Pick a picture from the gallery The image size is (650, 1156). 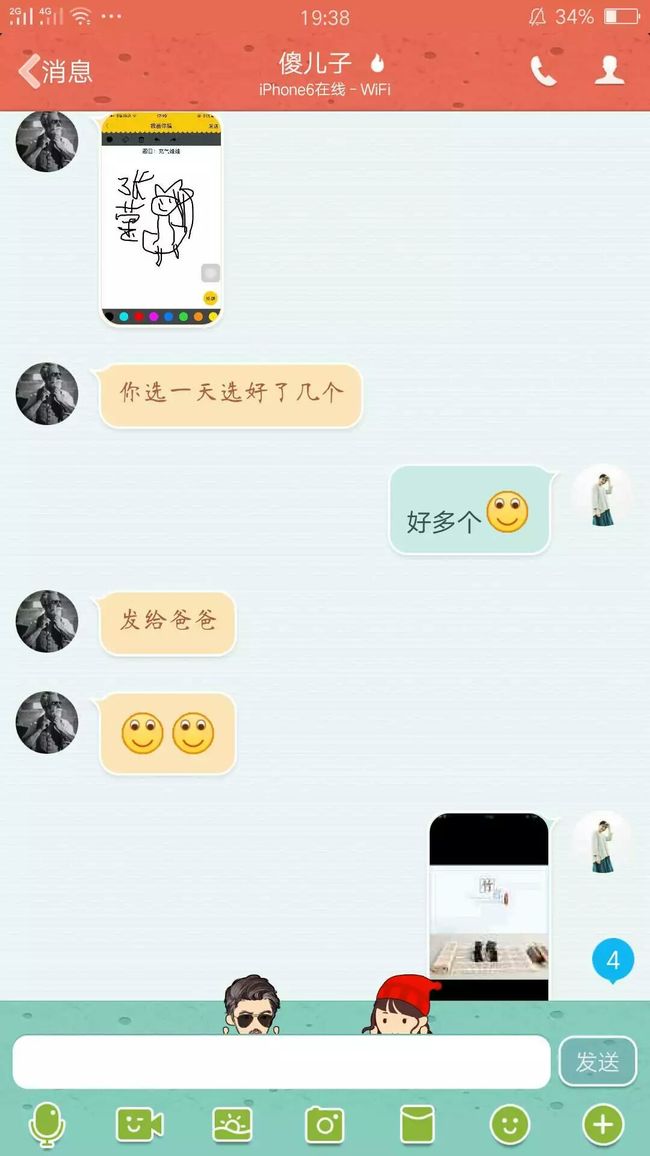click(x=232, y=1125)
